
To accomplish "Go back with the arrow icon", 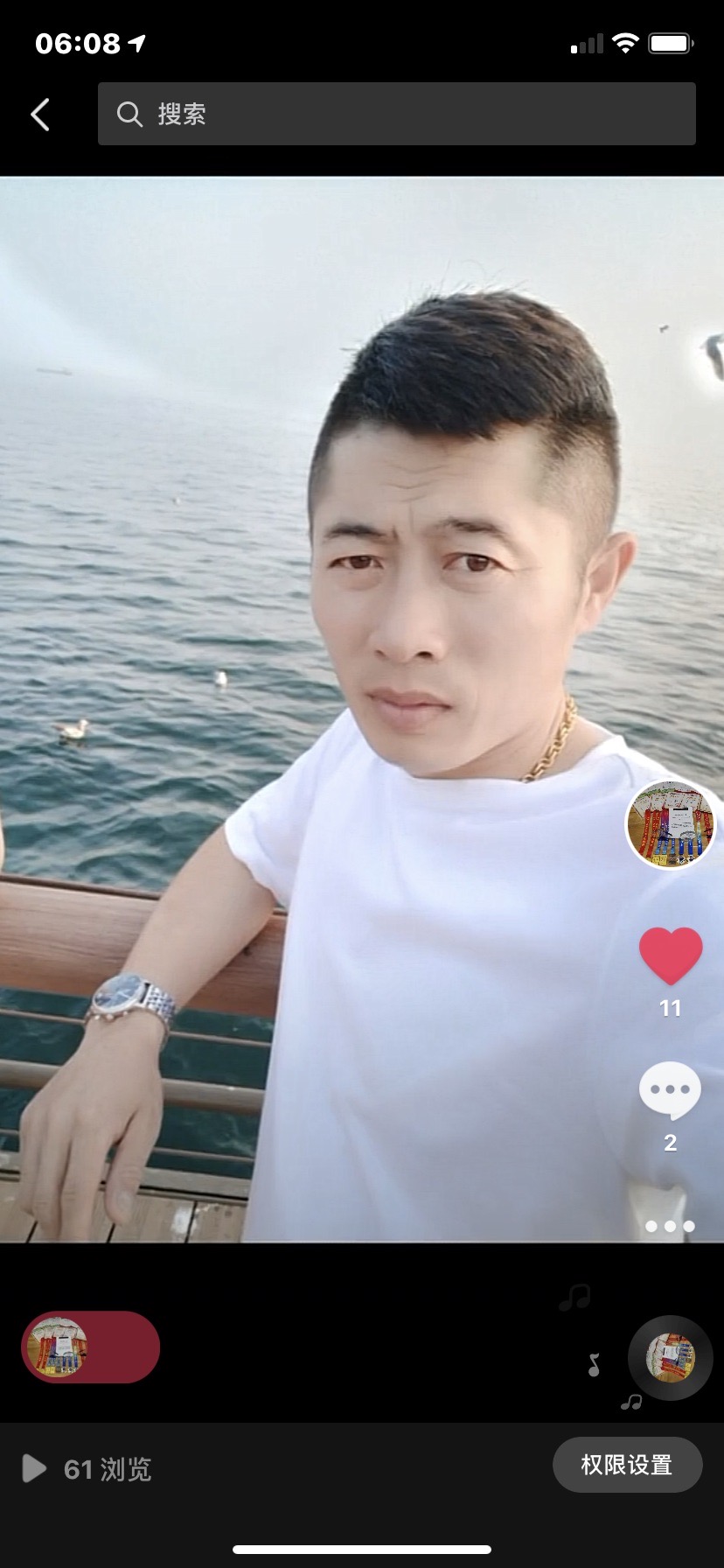I will click(x=40, y=115).
